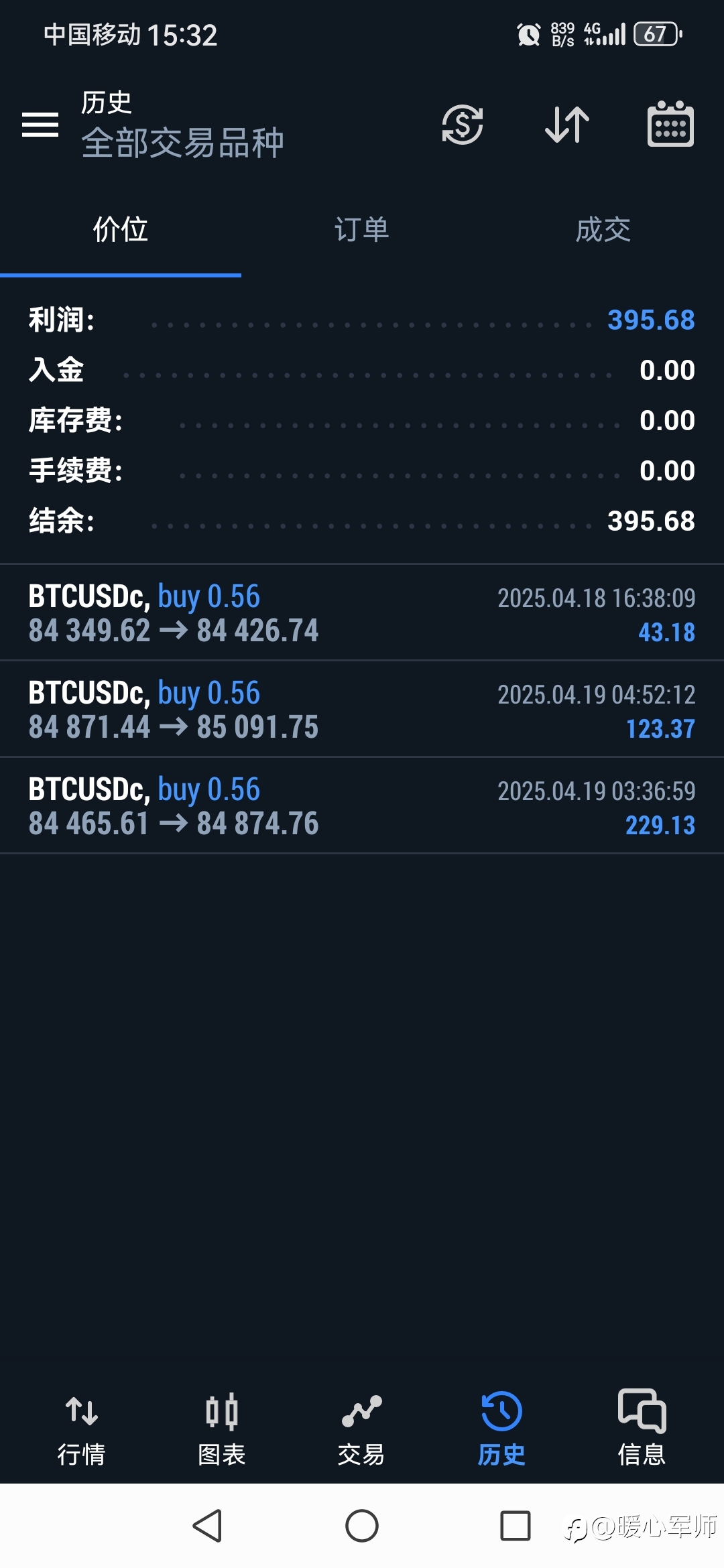Open the hamburger drawer menu
724x1568 pixels.
(40, 125)
